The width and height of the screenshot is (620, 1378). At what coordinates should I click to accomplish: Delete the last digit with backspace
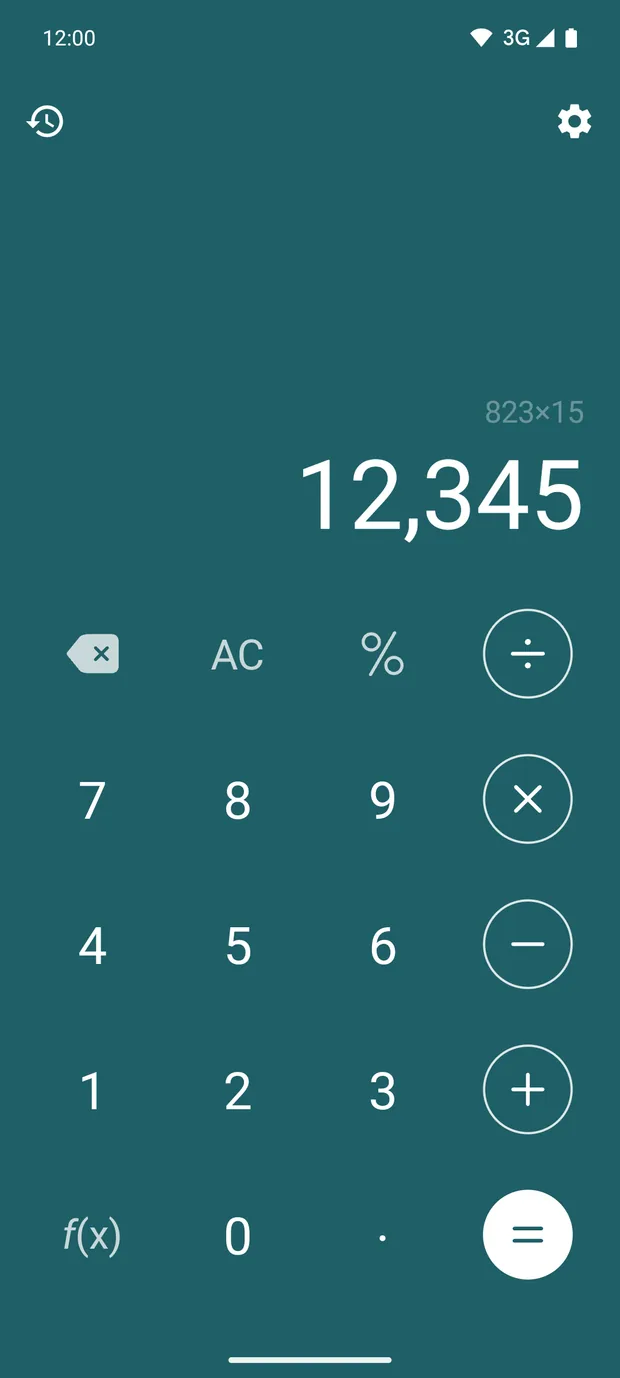93,654
